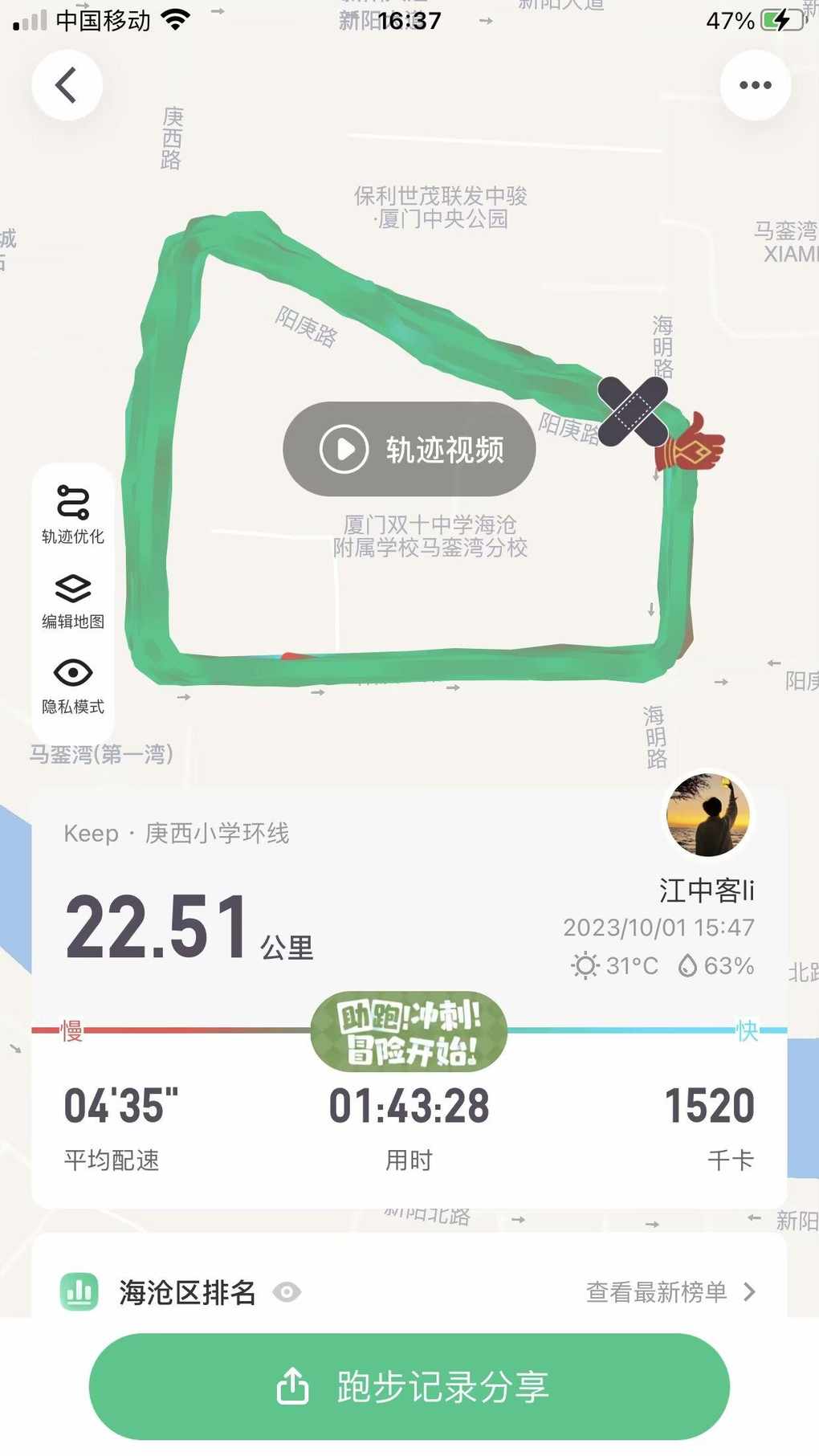Play the 轨迹视频 track video

coord(409,449)
